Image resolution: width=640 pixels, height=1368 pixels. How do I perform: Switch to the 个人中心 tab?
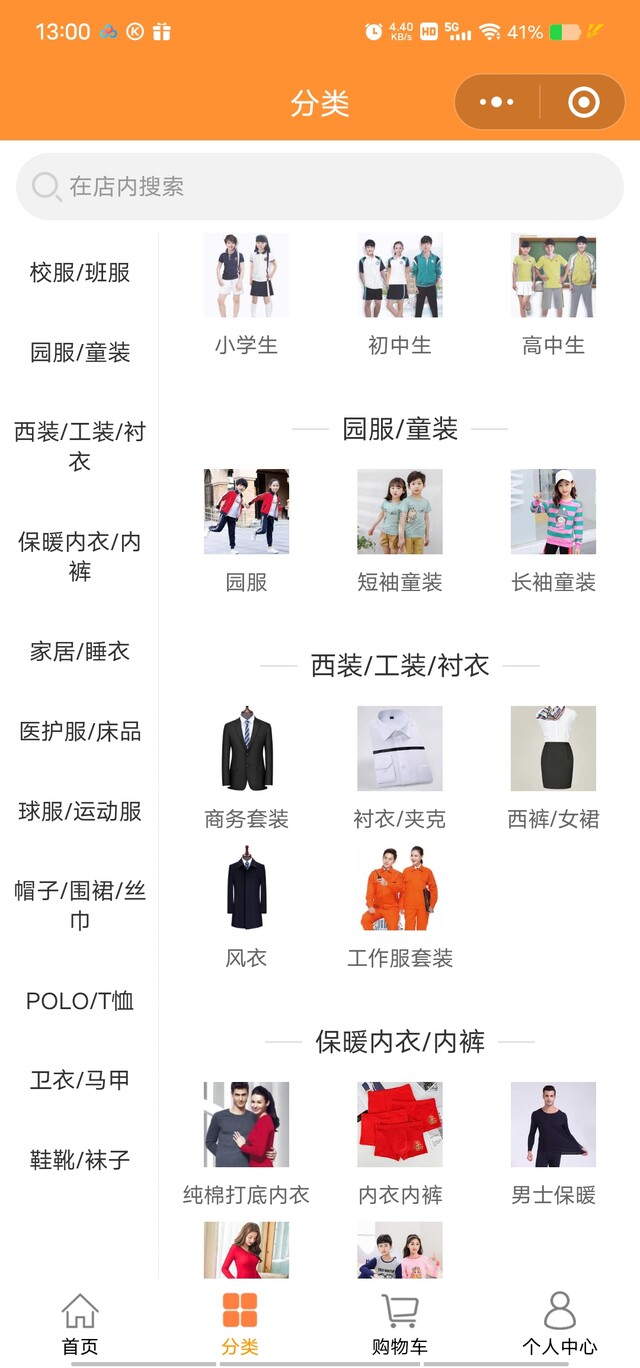coord(559,1323)
